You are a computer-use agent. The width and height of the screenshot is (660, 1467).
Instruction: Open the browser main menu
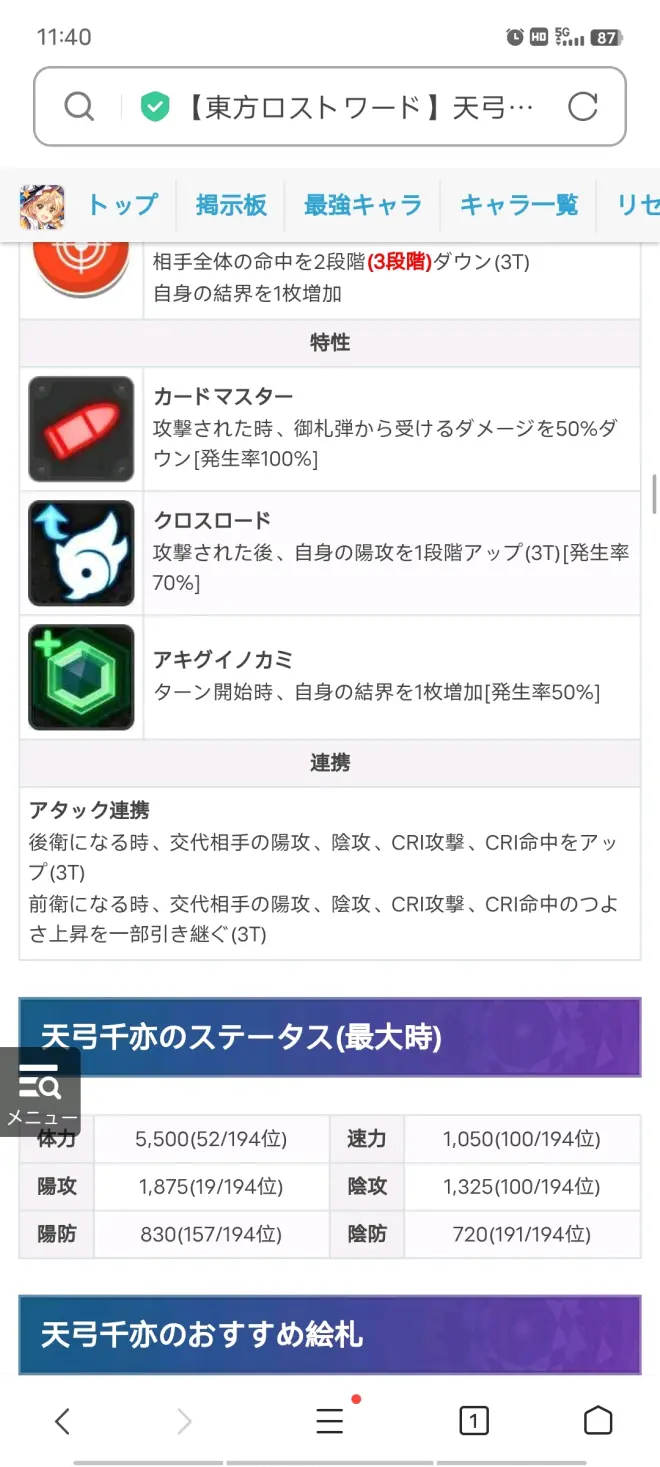[x=330, y=1421]
